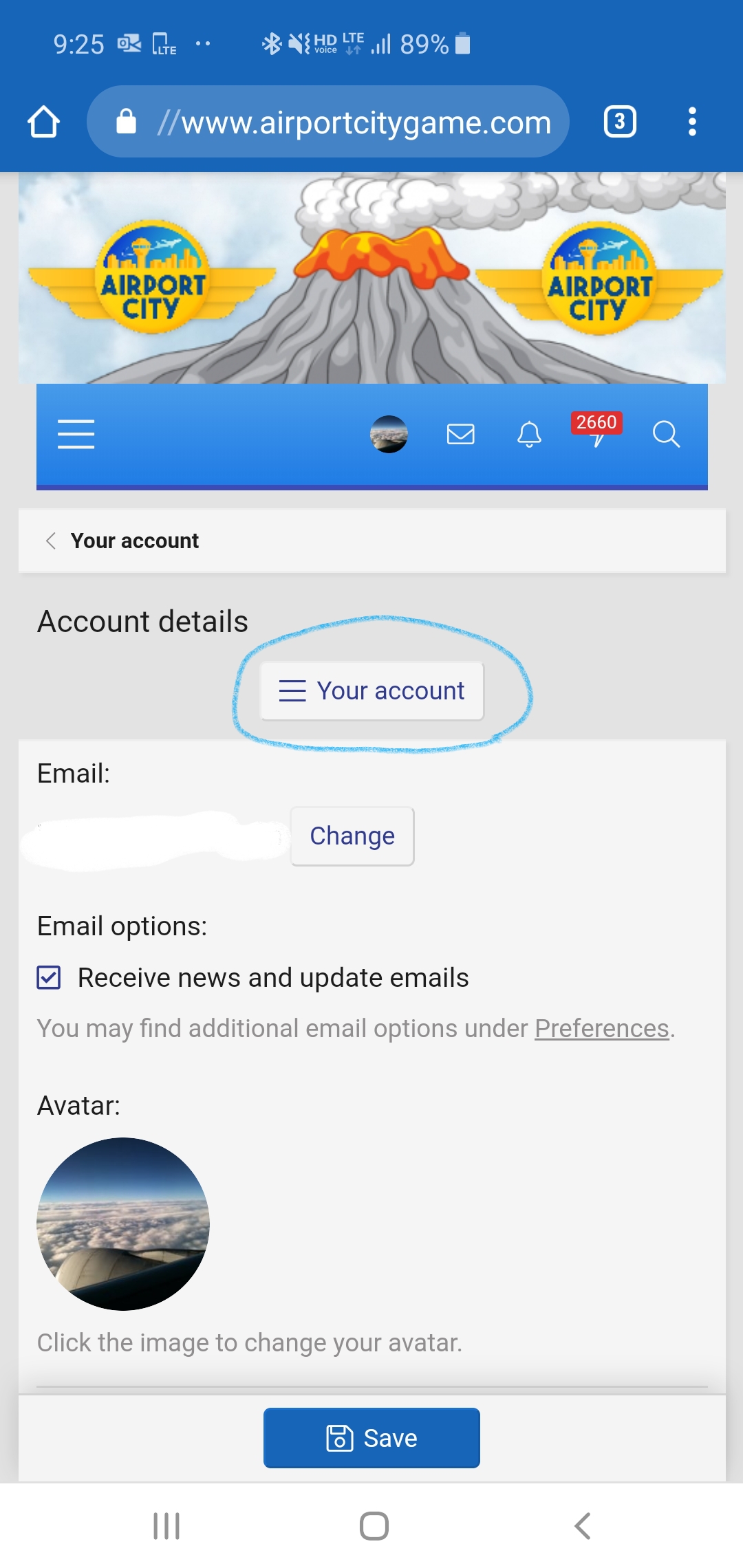Viewport: 743px width, 1568px height.
Task: Open the forum hamburger menu
Action: 76,434
